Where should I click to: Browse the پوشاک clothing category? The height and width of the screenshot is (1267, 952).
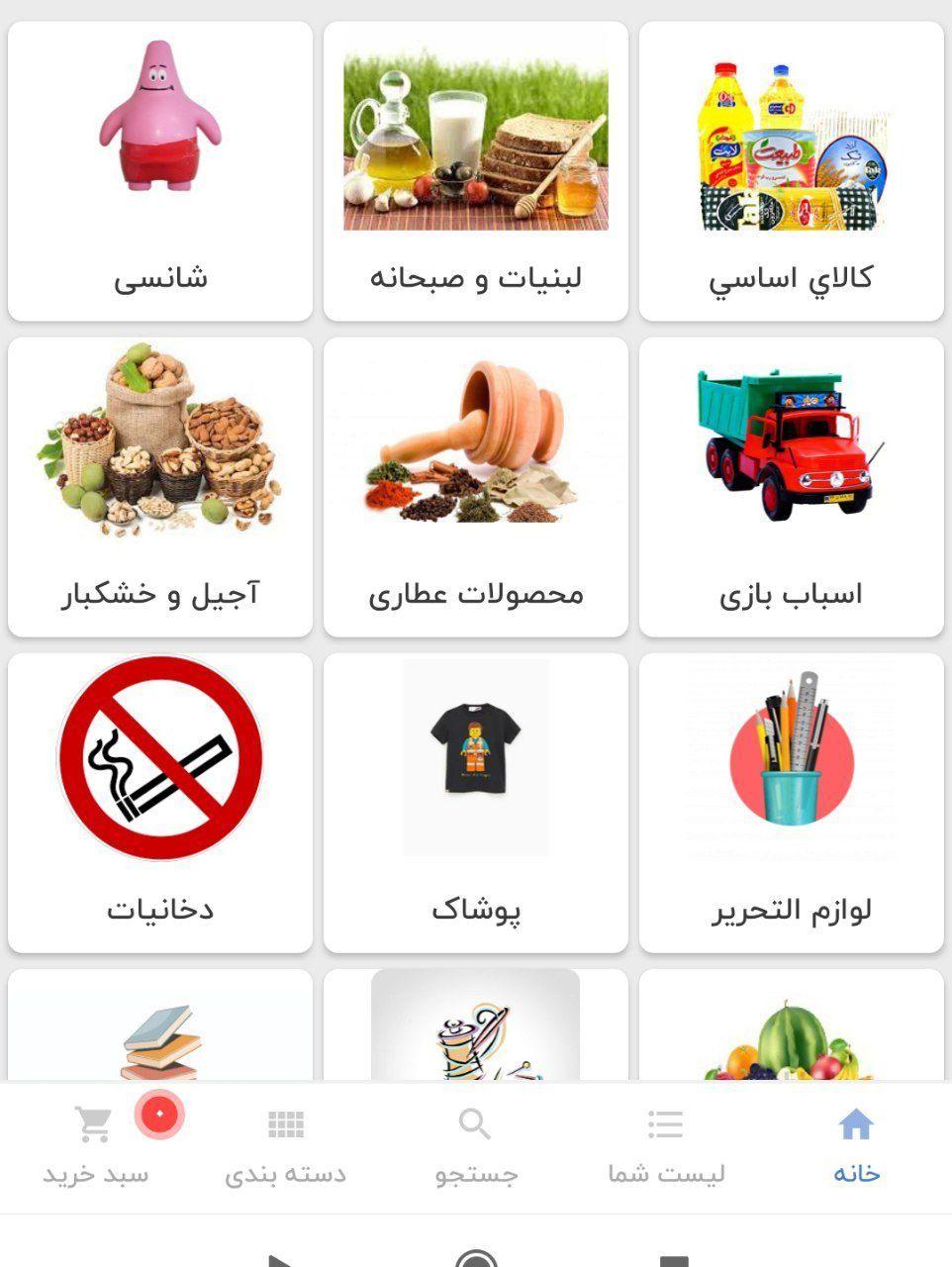476,803
